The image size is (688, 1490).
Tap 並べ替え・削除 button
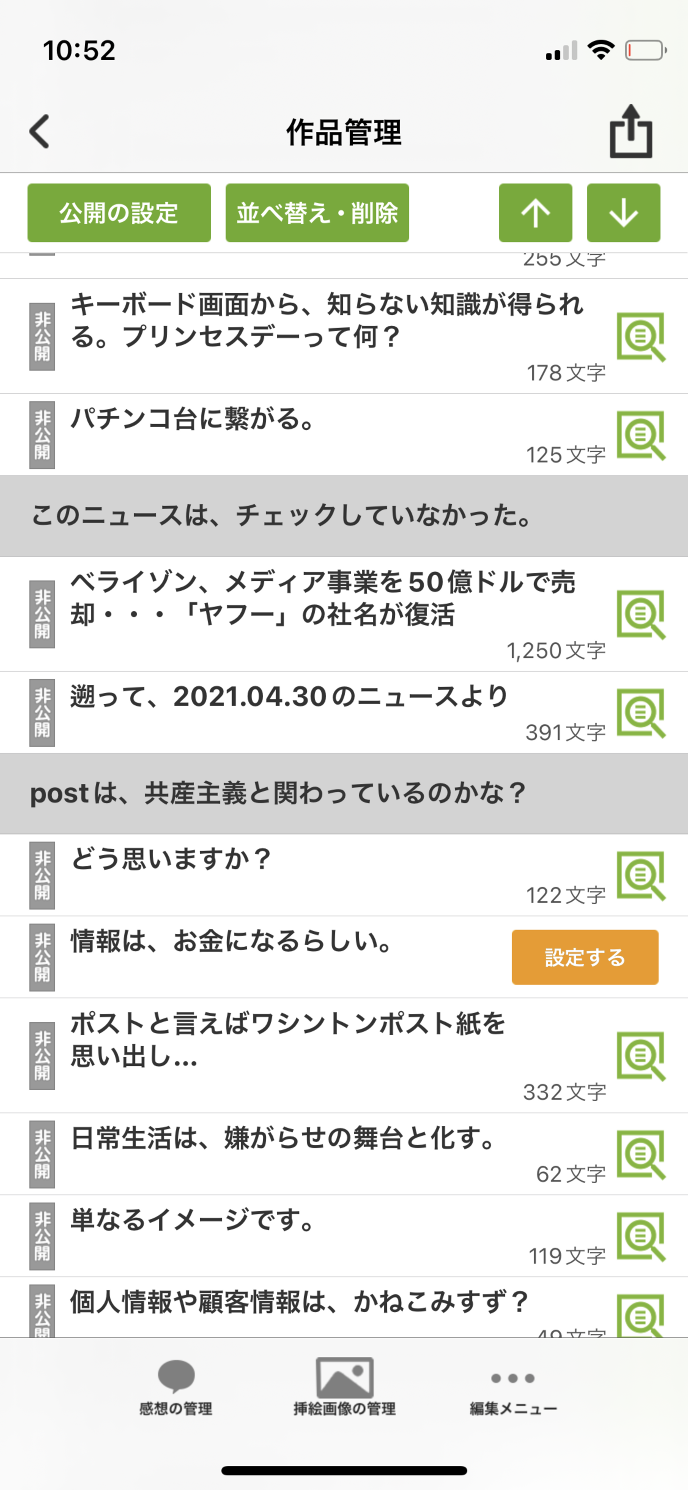pyautogui.click(x=317, y=213)
